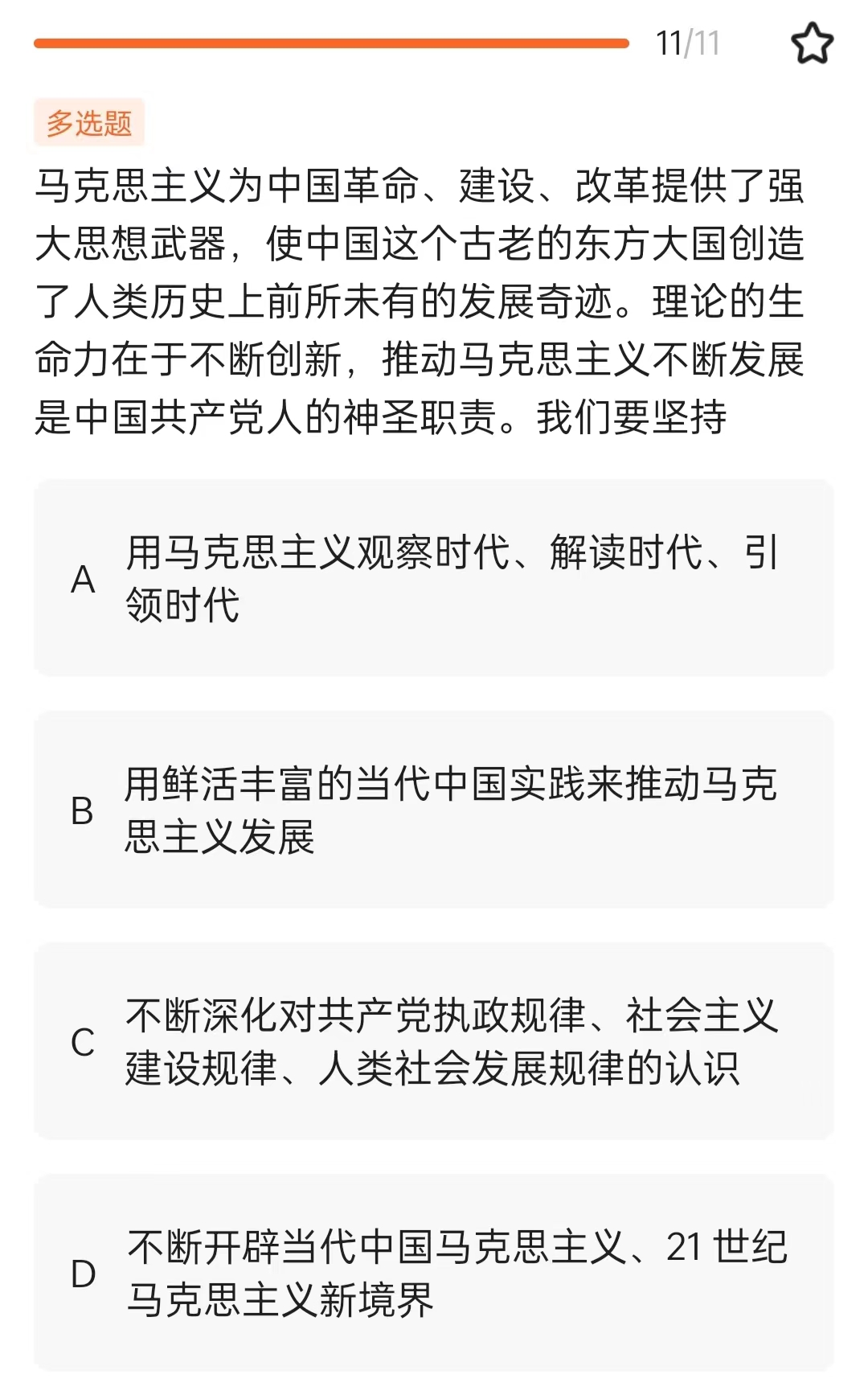The image size is (868, 1399).
Task: Select option B 用鲜活丰富的当代中国实践
Action: (x=434, y=810)
